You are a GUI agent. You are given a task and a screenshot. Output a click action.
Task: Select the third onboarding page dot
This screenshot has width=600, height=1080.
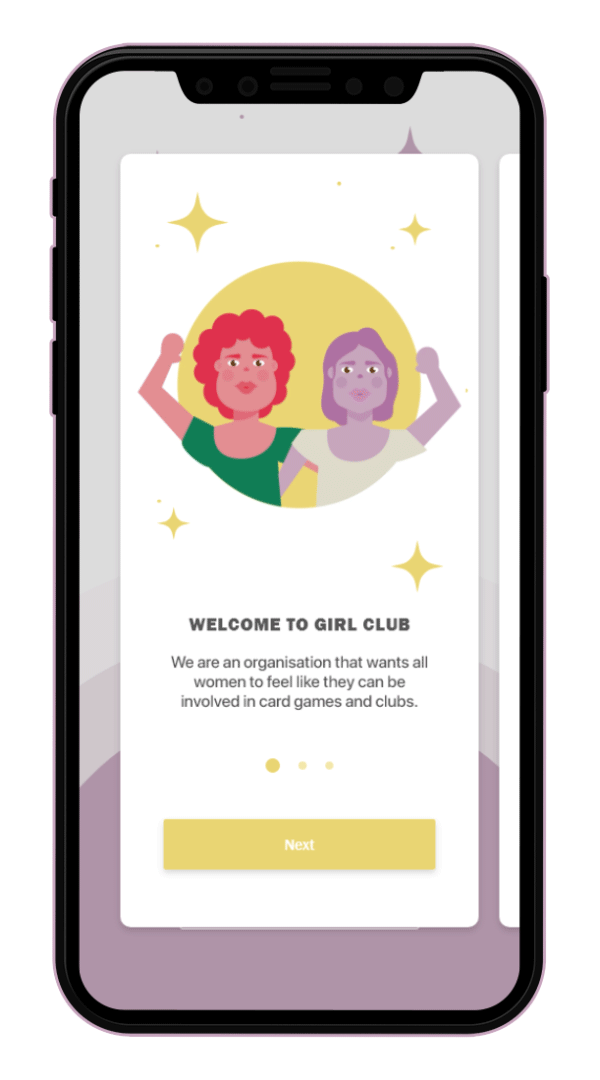pyautogui.click(x=329, y=766)
